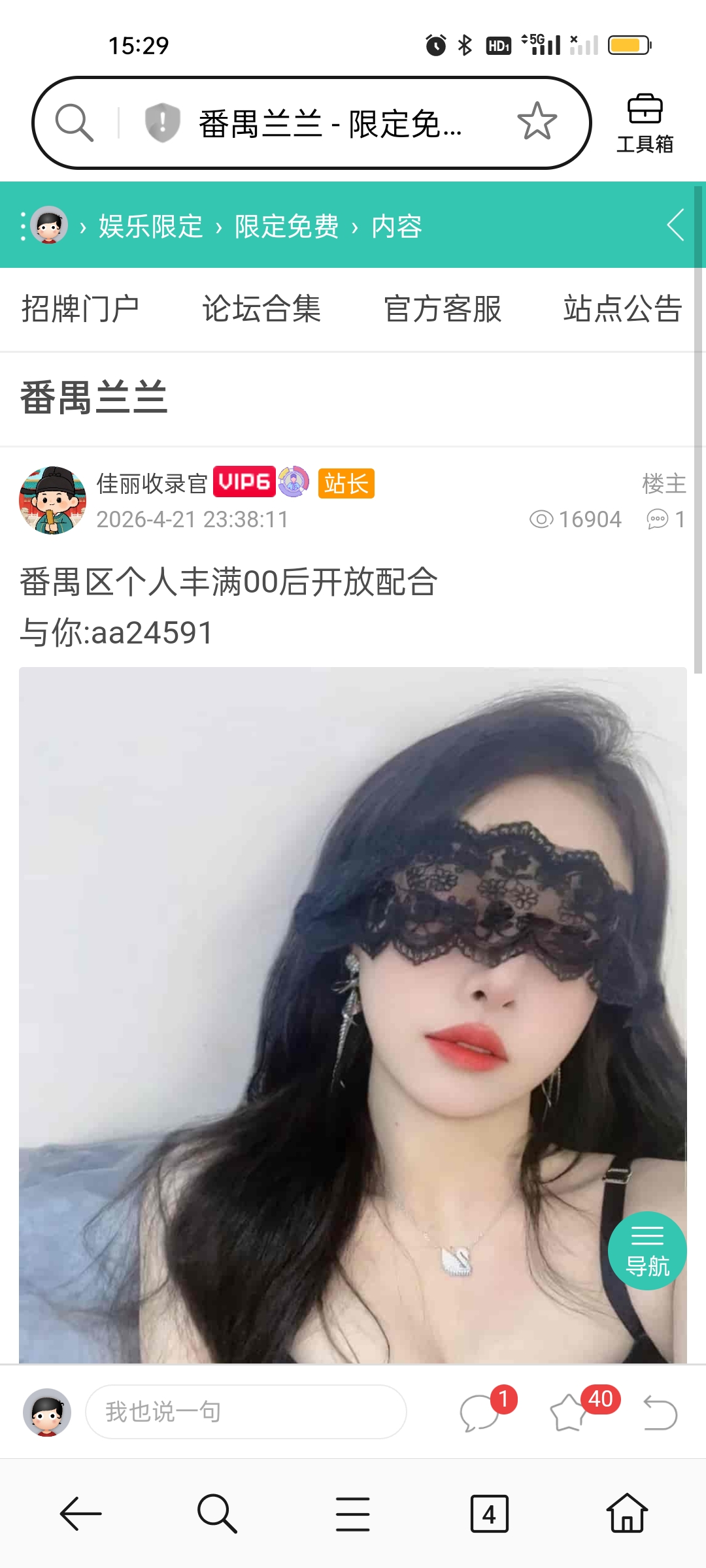
Task: Open poster 佳丽收录官's avatar profile
Action: point(52,500)
